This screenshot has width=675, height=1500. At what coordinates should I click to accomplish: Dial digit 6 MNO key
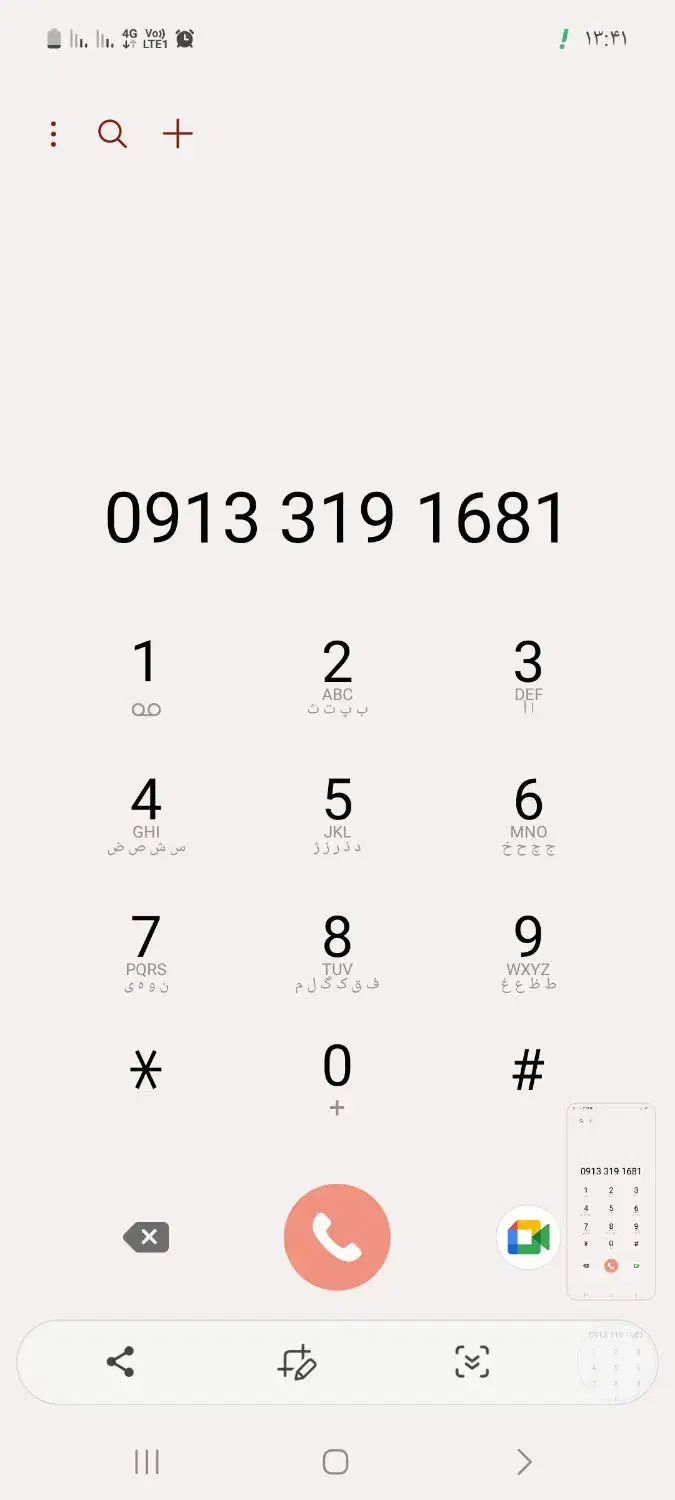coord(528,812)
